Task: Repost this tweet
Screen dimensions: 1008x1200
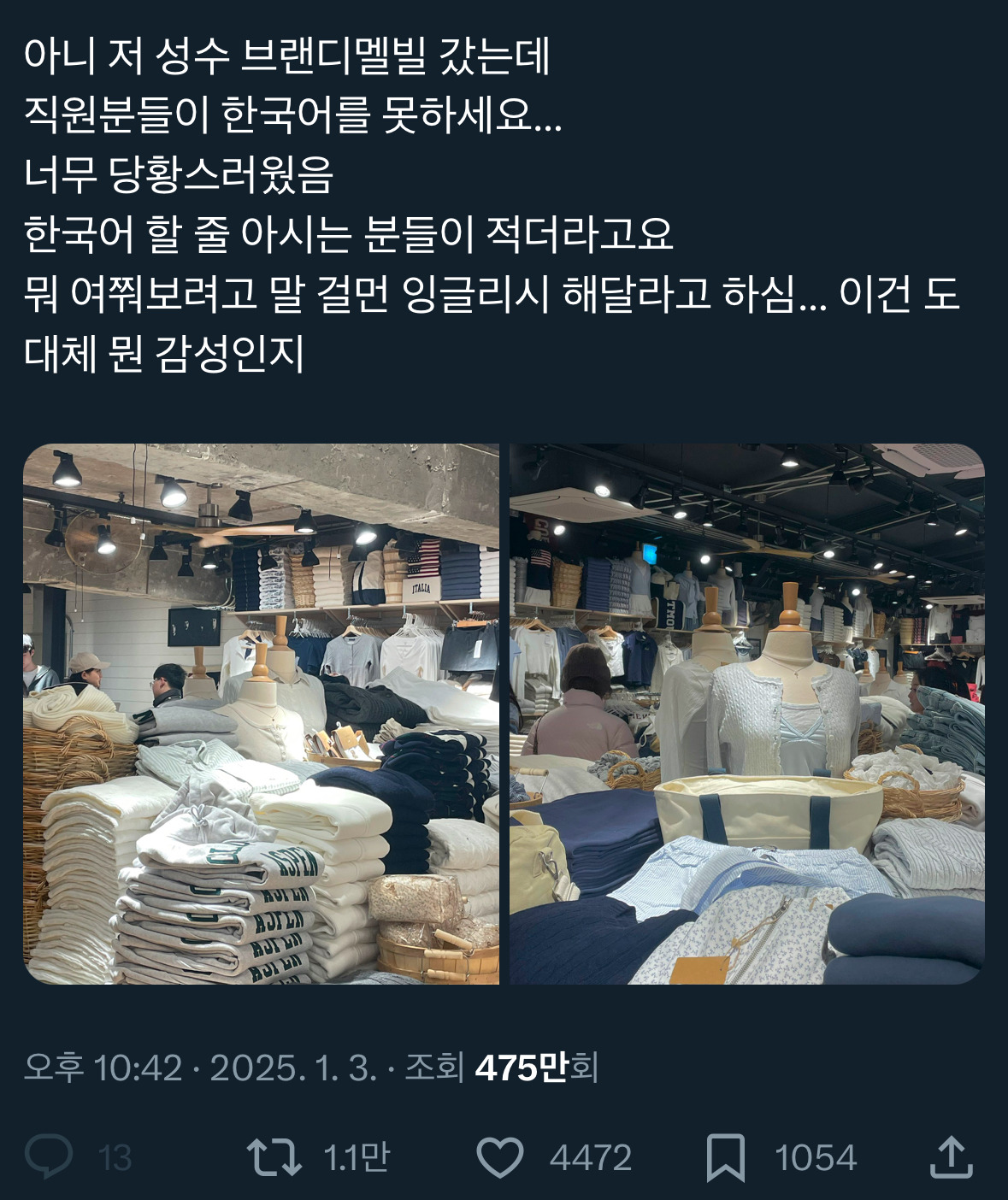Action: point(274,1157)
